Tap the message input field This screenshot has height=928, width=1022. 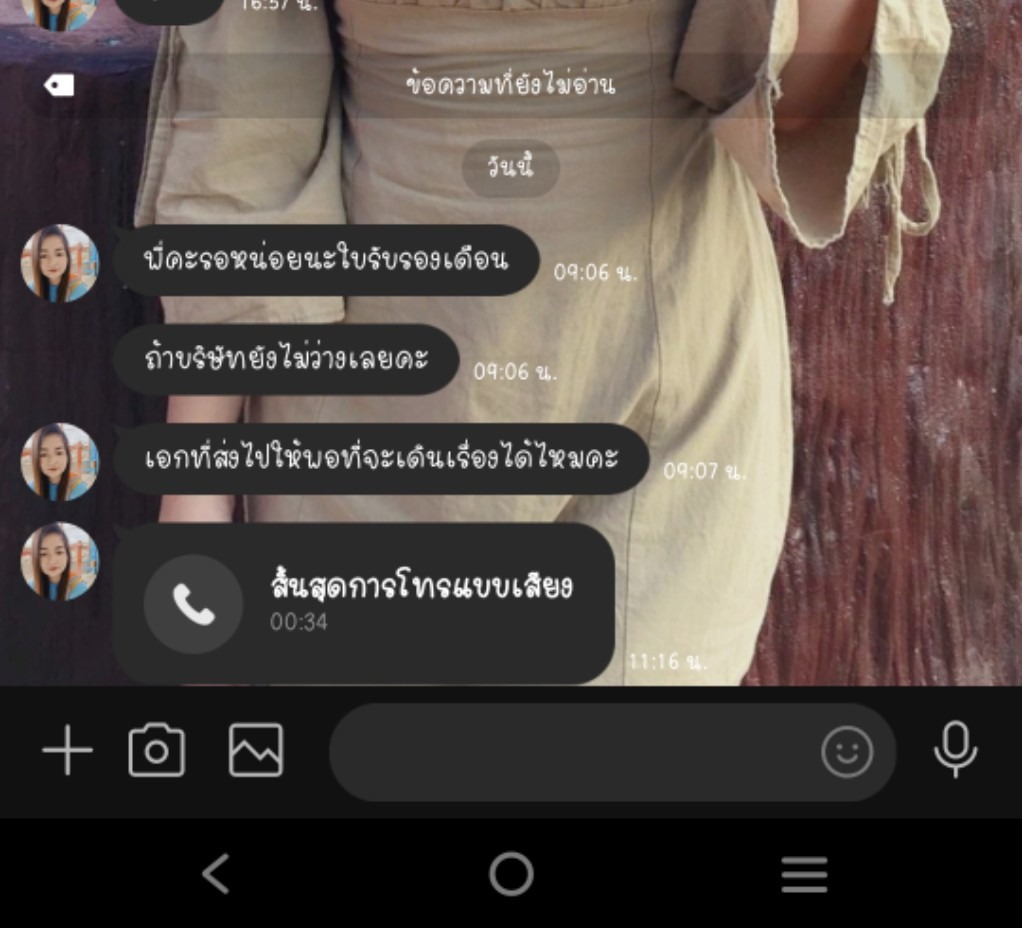click(570, 752)
